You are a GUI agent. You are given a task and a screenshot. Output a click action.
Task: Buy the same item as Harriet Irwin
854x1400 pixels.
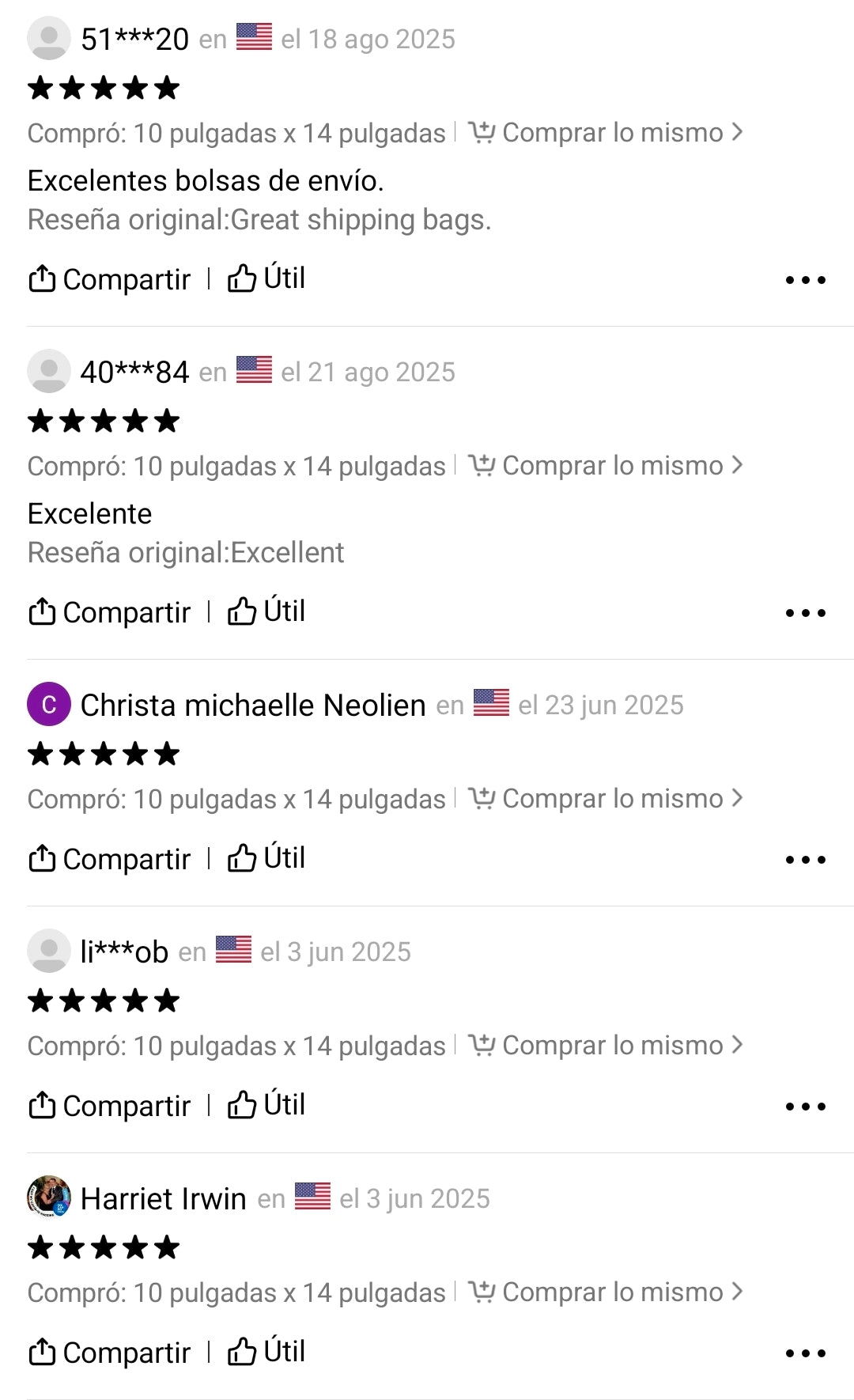coord(606,1292)
